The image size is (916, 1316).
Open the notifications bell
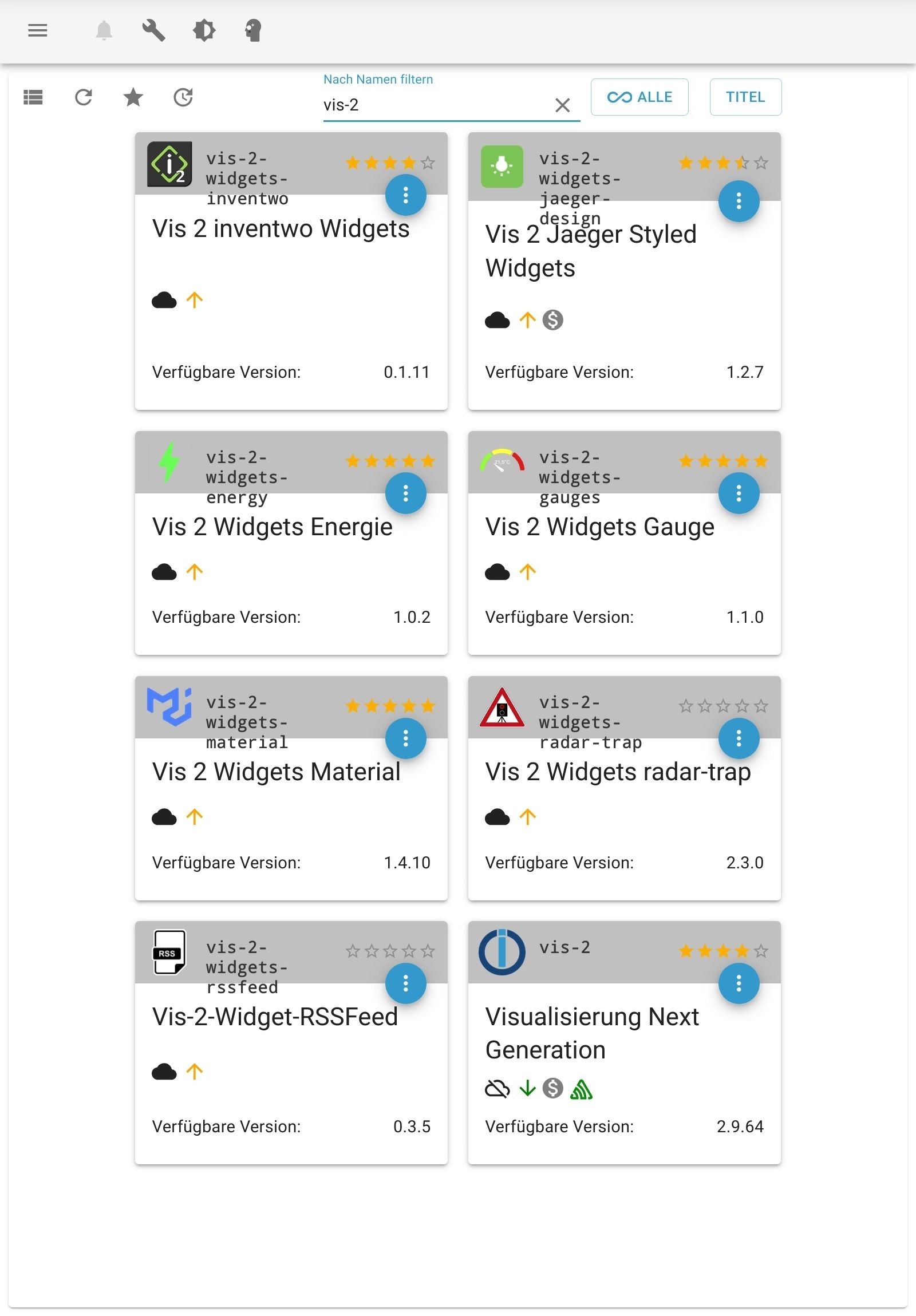click(104, 30)
